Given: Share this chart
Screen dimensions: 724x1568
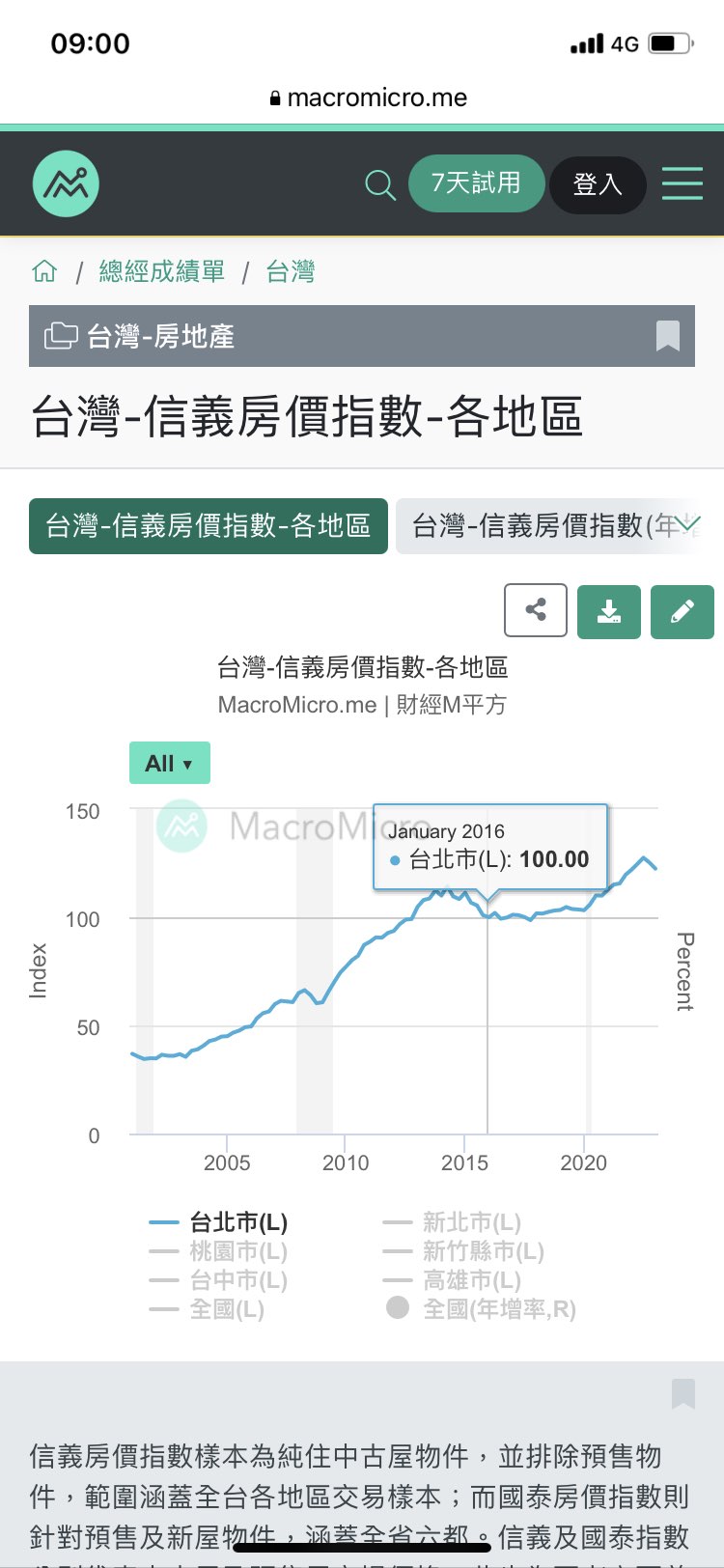Looking at the screenshot, I should click(536, 611).
